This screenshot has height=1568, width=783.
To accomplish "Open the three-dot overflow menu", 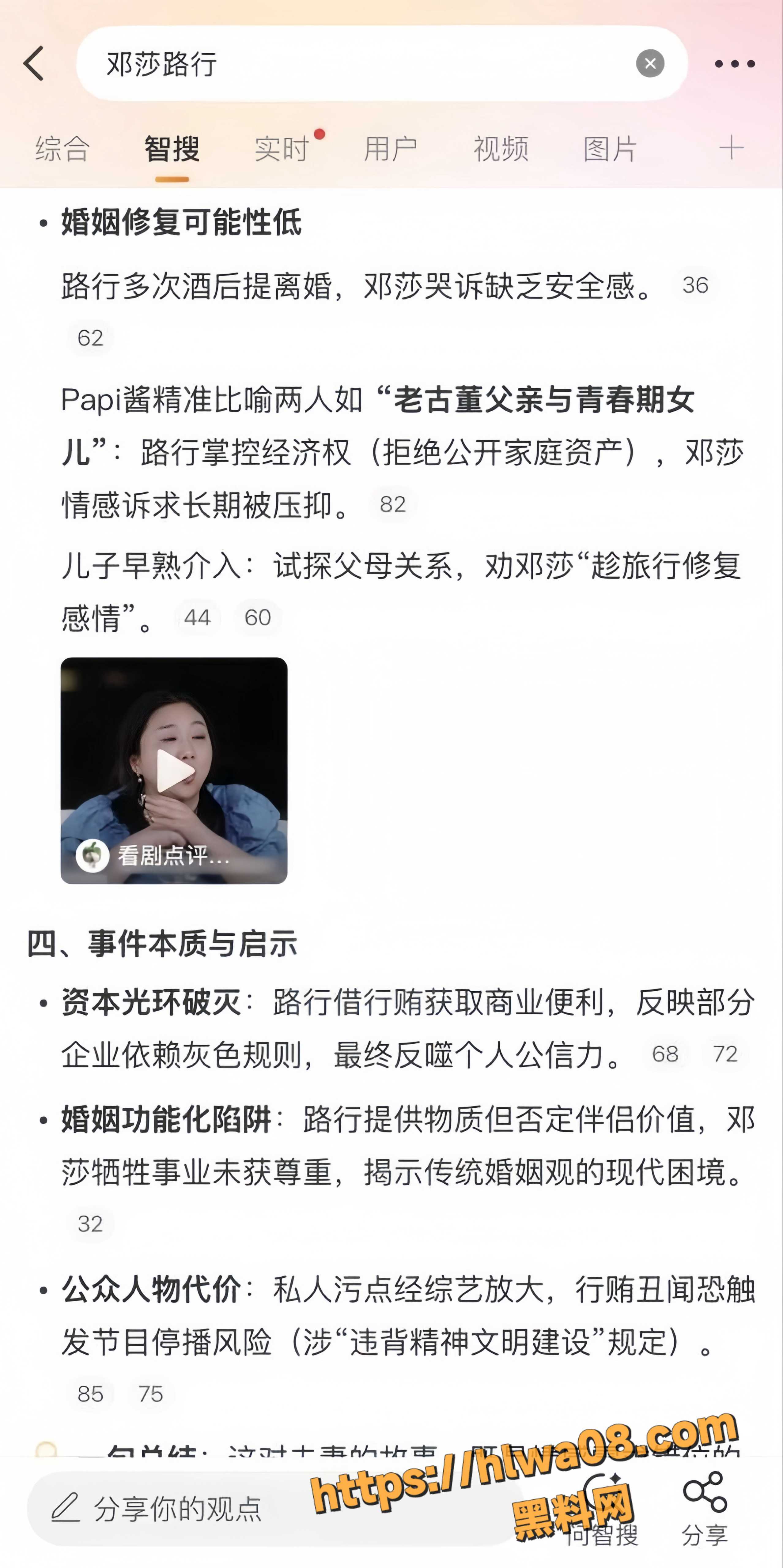I will [735, 63].
